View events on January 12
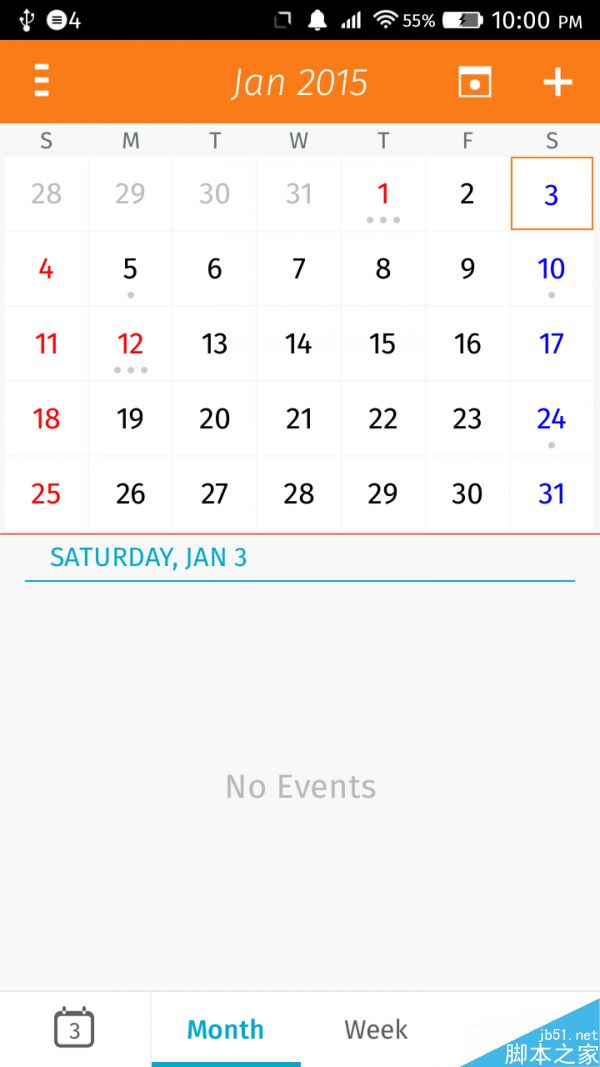 130,344
